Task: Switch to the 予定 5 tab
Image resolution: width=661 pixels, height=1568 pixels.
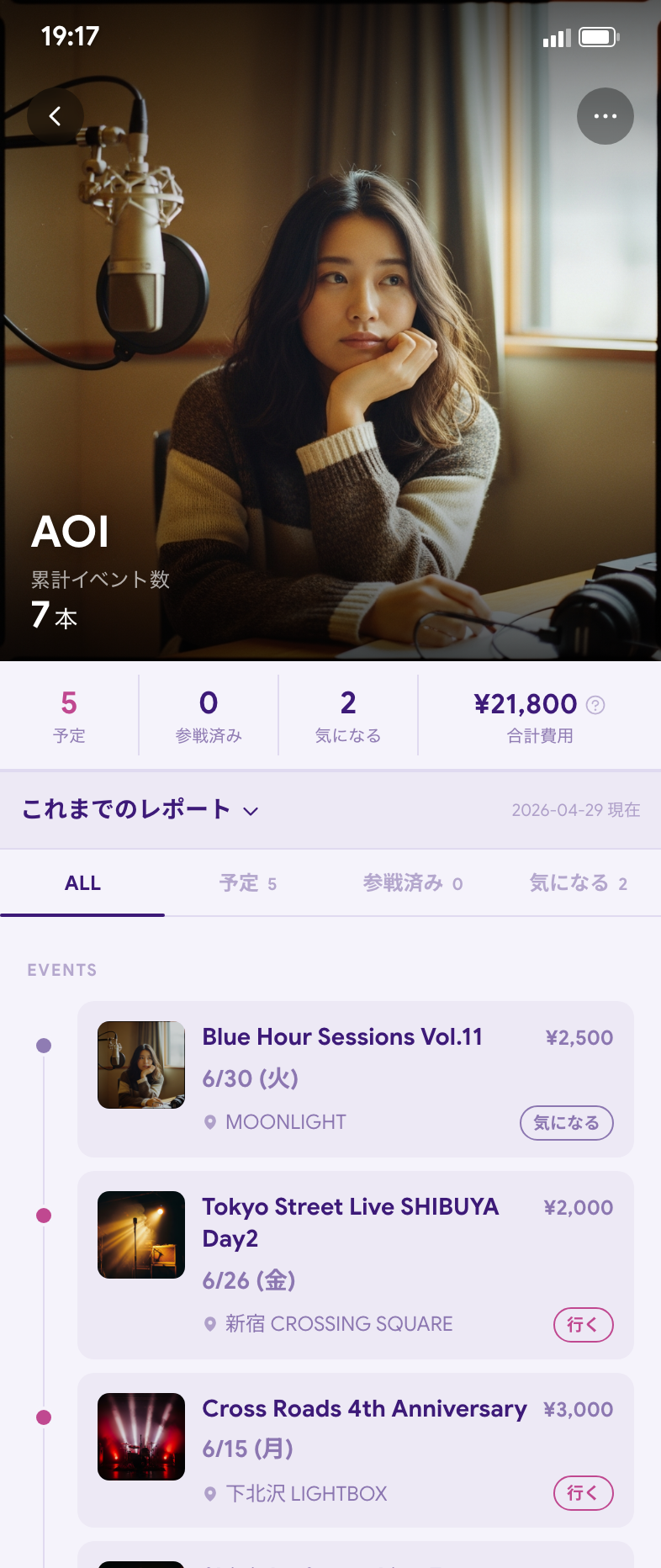Action: pos(248,882)
